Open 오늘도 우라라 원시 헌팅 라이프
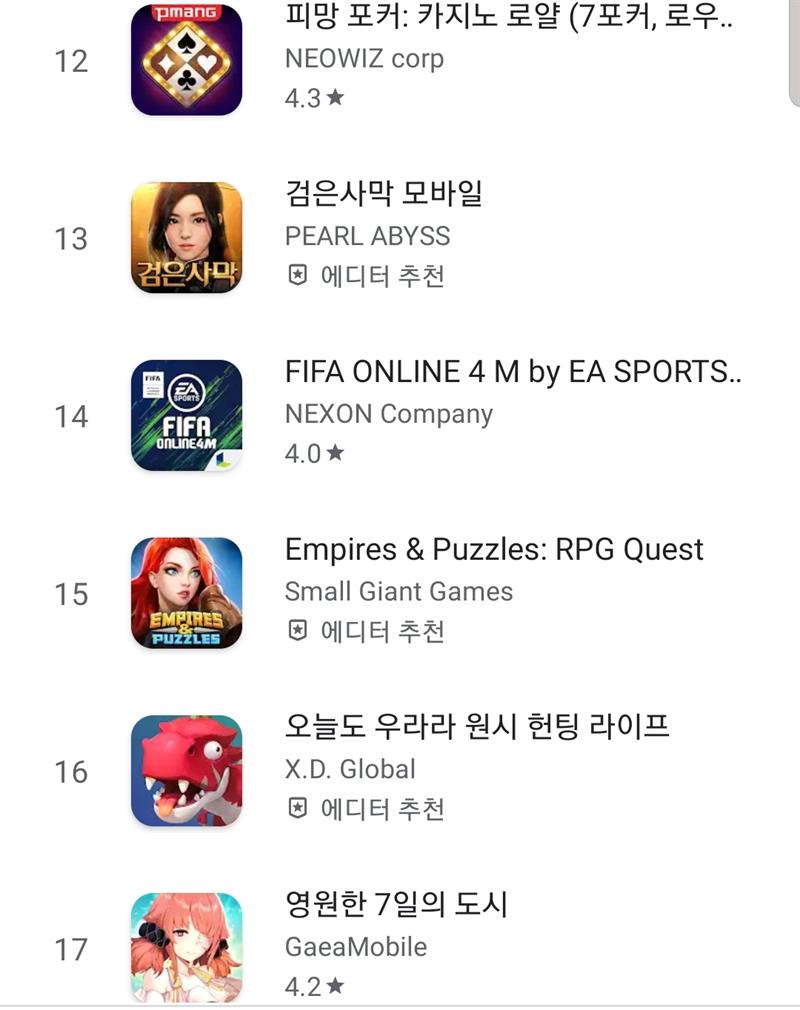This screenshot has height=1010, width=800. tap(476, 727)
